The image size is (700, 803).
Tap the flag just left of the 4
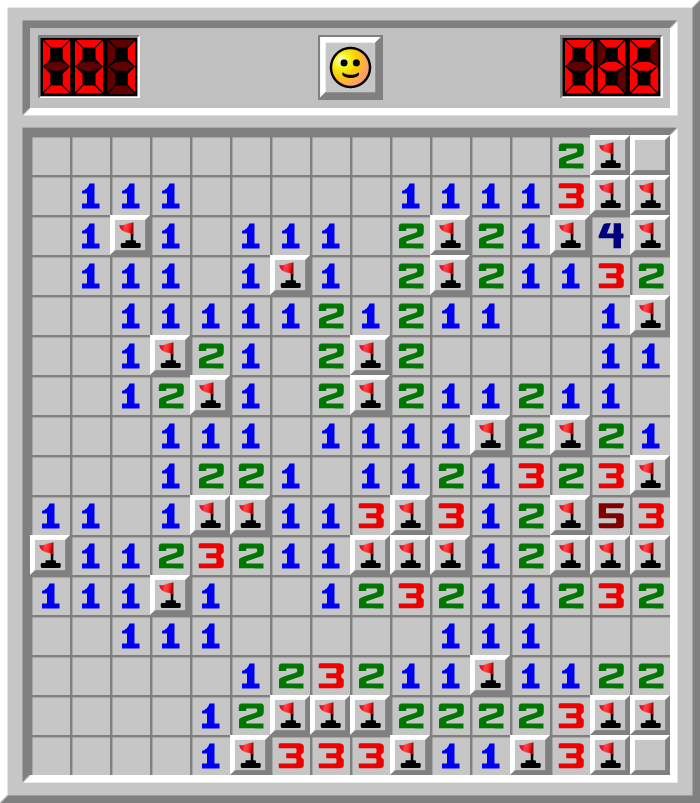(x=570, y=235)
